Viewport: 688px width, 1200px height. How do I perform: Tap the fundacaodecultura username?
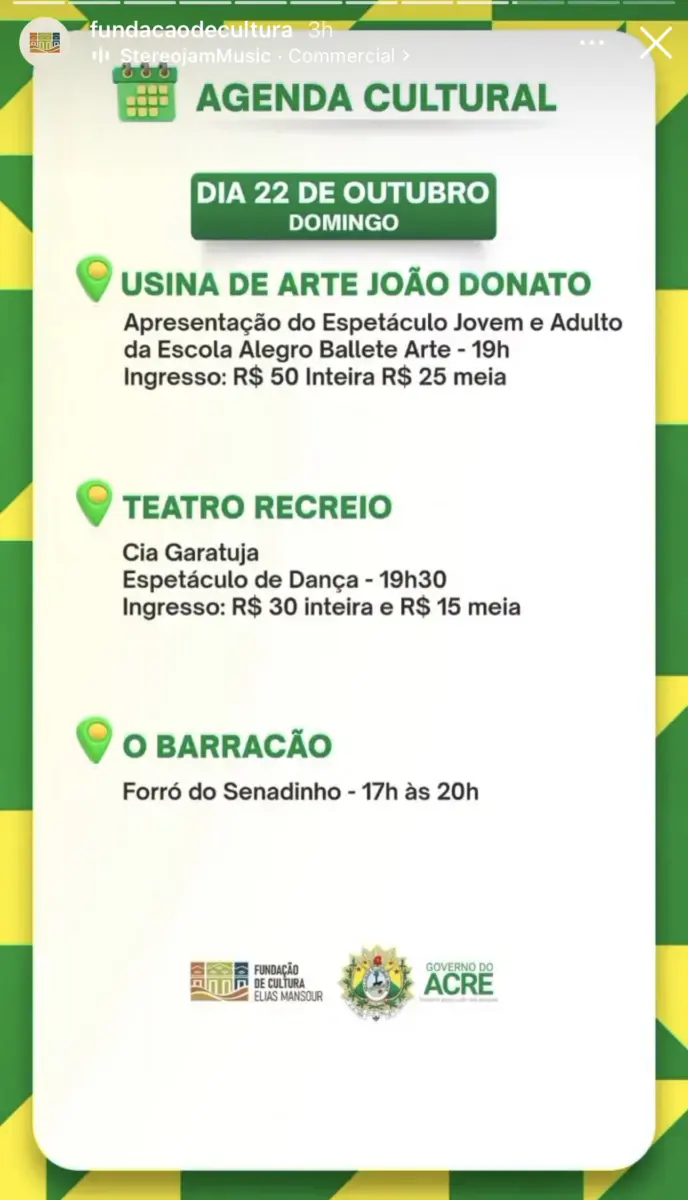[190, 29]
